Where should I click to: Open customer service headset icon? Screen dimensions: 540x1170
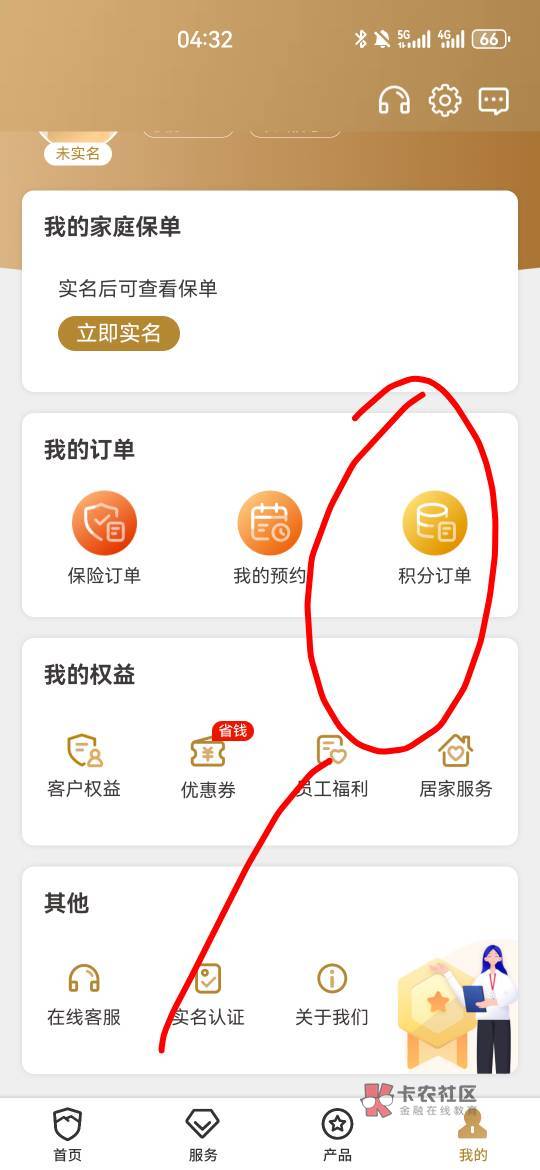coord(394,100)
